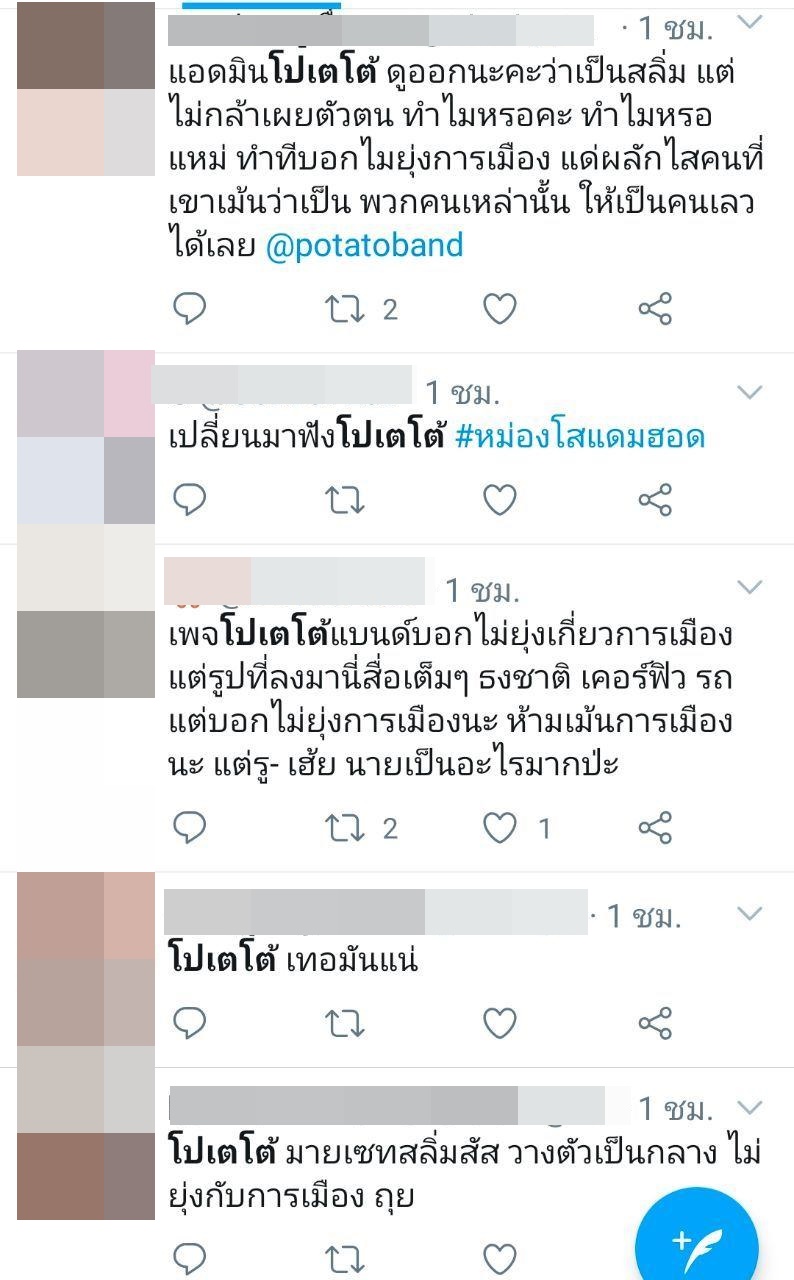The image size is (794, 1280).
Task: Retweet the tweet โปเตโต้ เทอมันแน่
Action: tap(346, 1022)
